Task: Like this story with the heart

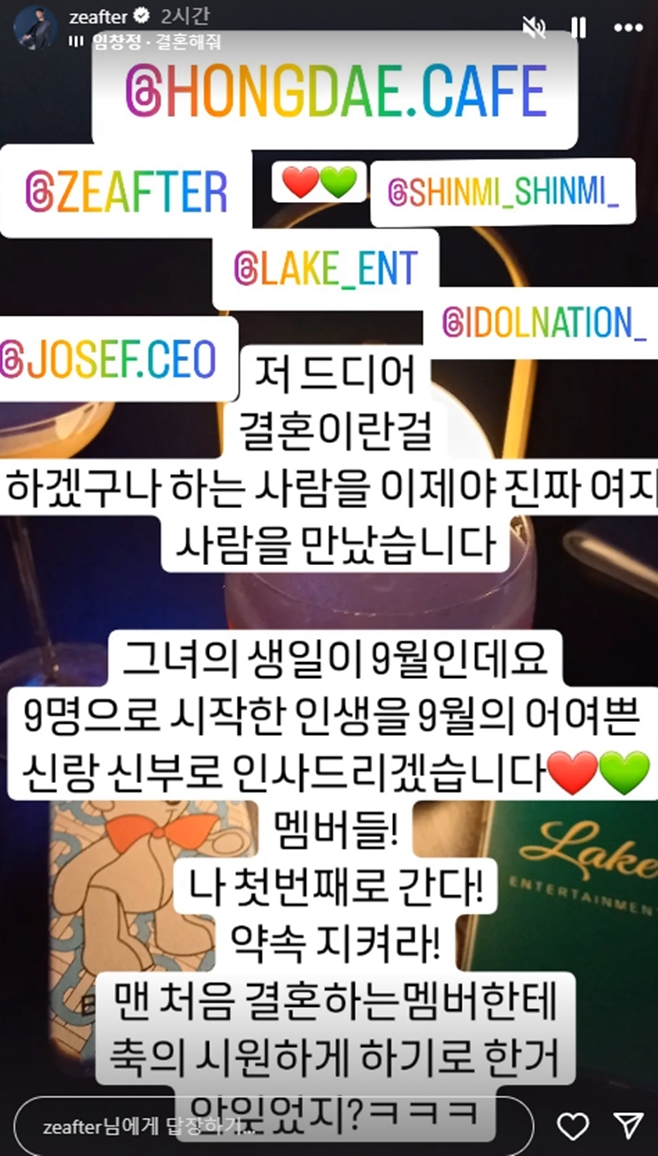Action: click(573, 1126)
